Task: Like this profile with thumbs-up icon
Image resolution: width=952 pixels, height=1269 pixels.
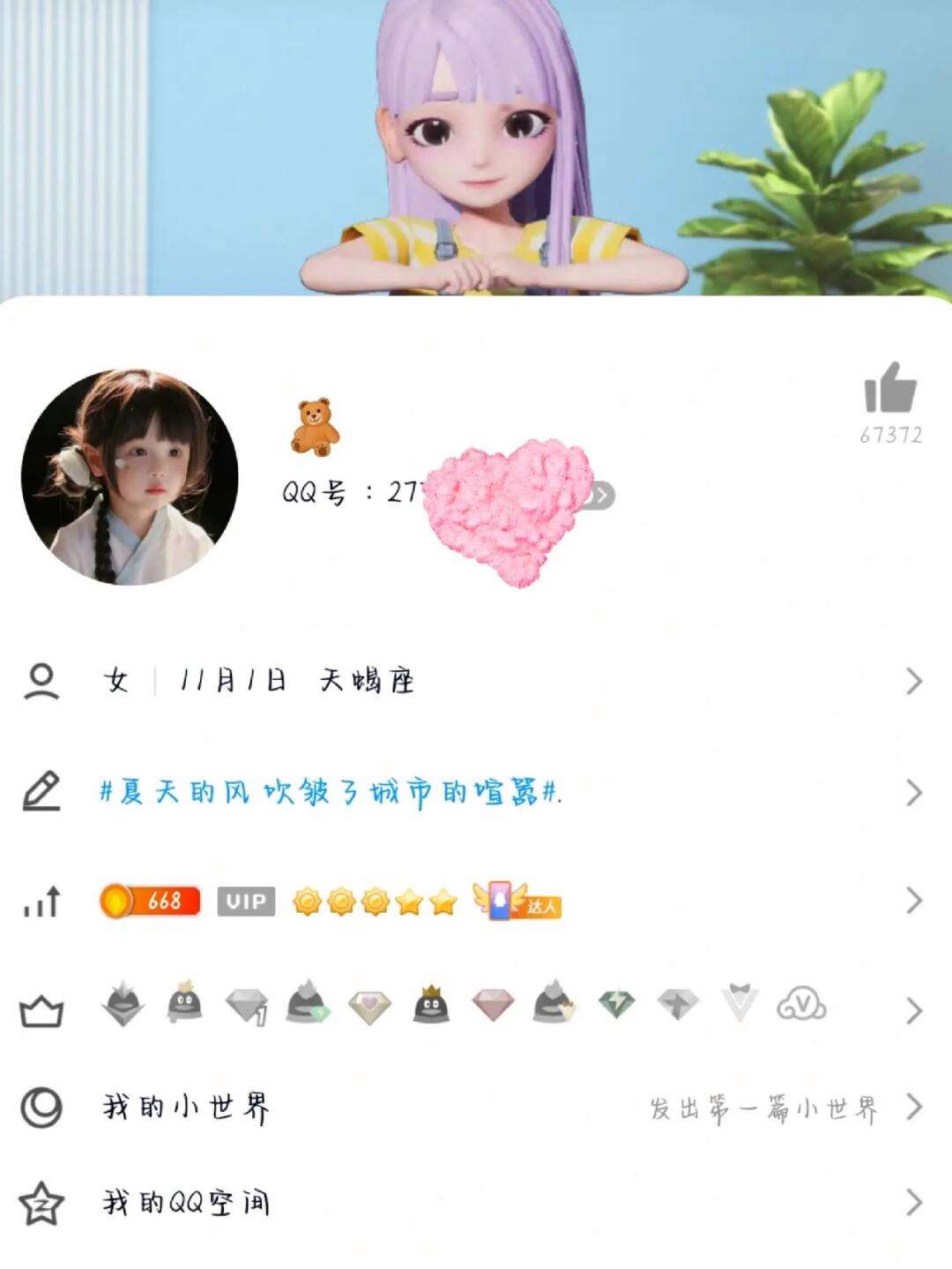Action: (890, 389)
